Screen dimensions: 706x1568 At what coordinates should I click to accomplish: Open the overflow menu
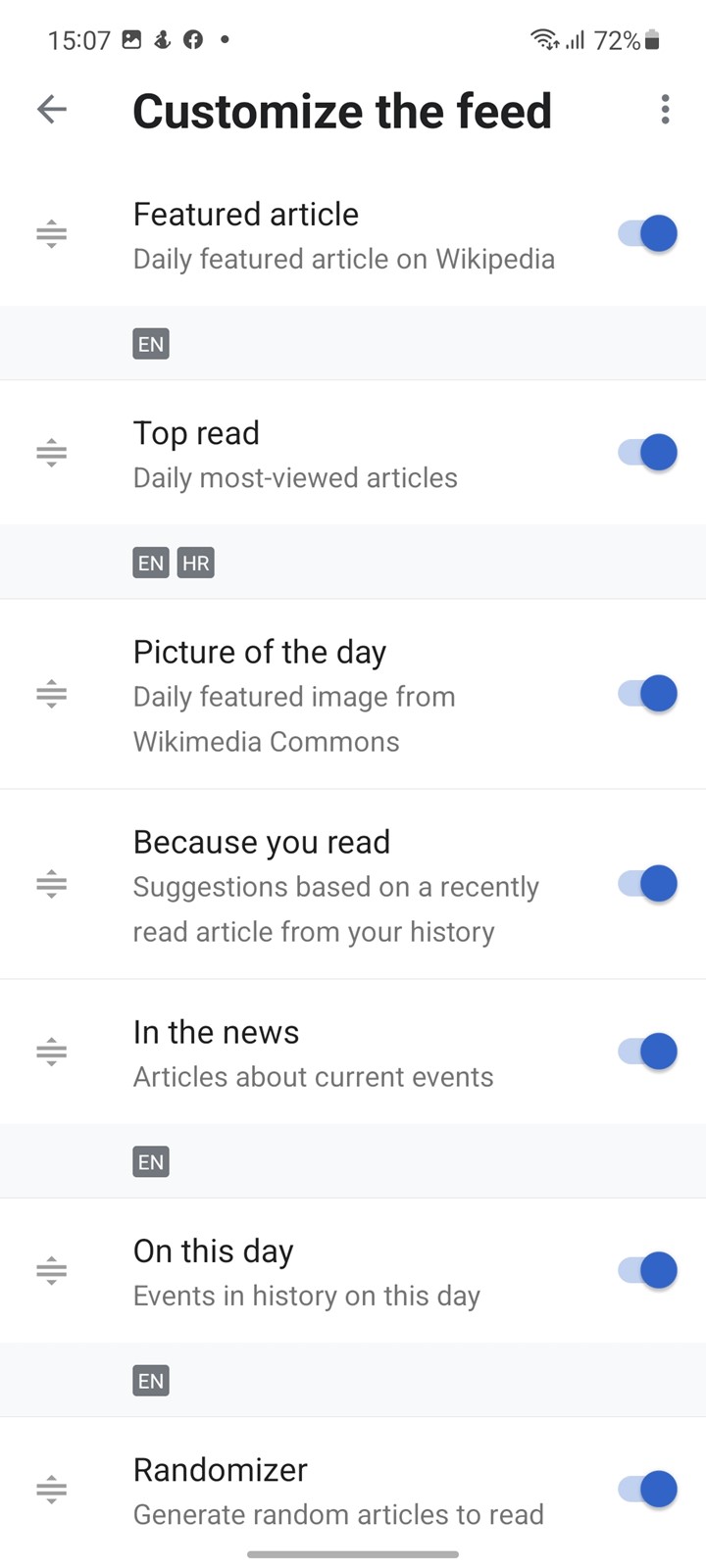[x=665, y=109]
